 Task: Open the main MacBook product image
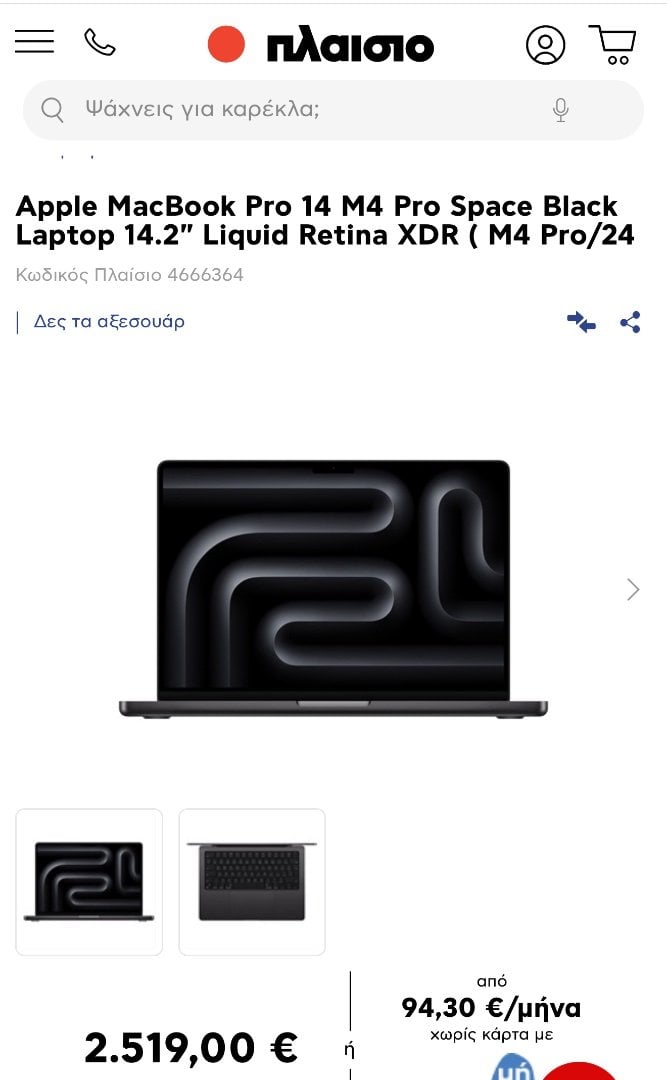click(334, 590)
